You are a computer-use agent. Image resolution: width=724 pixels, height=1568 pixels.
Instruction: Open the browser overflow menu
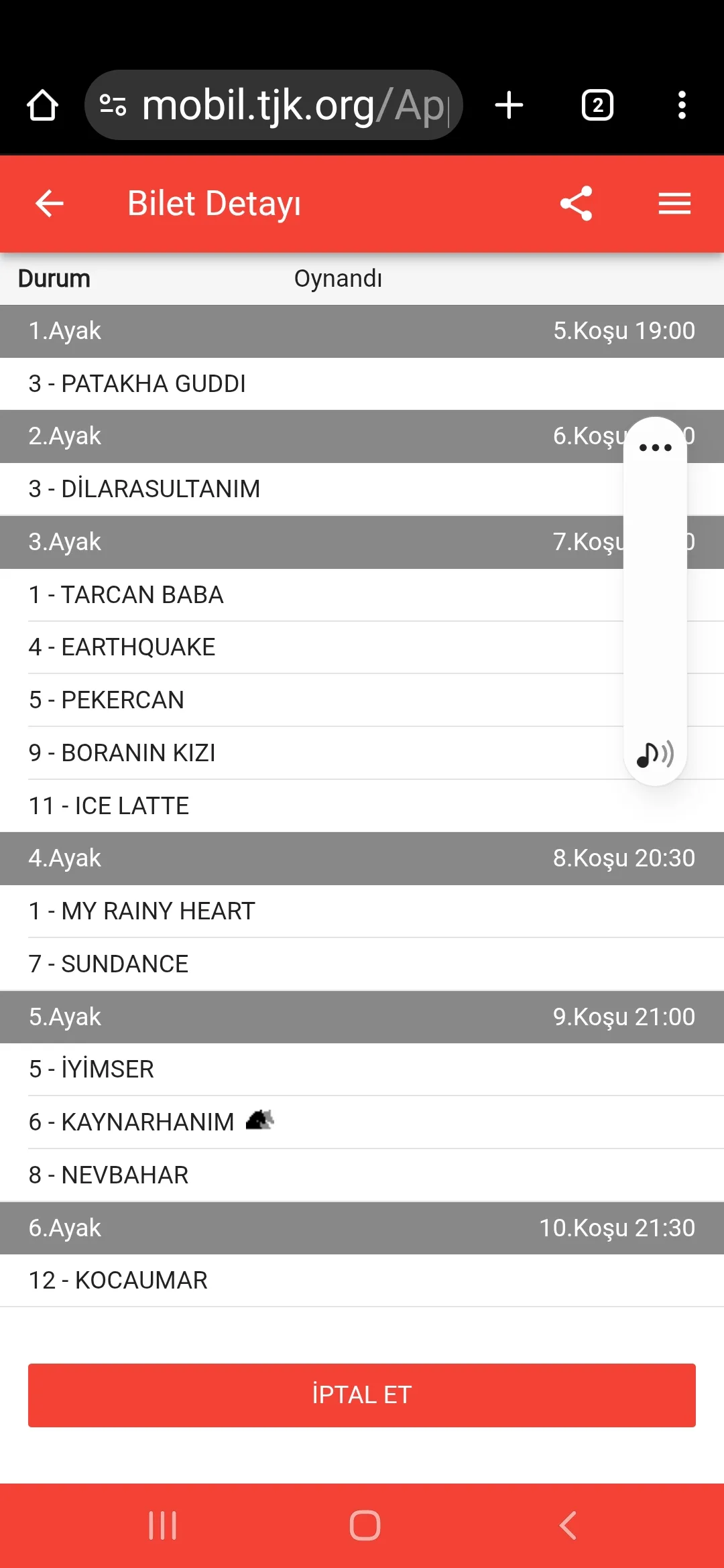tap(682, 106)
